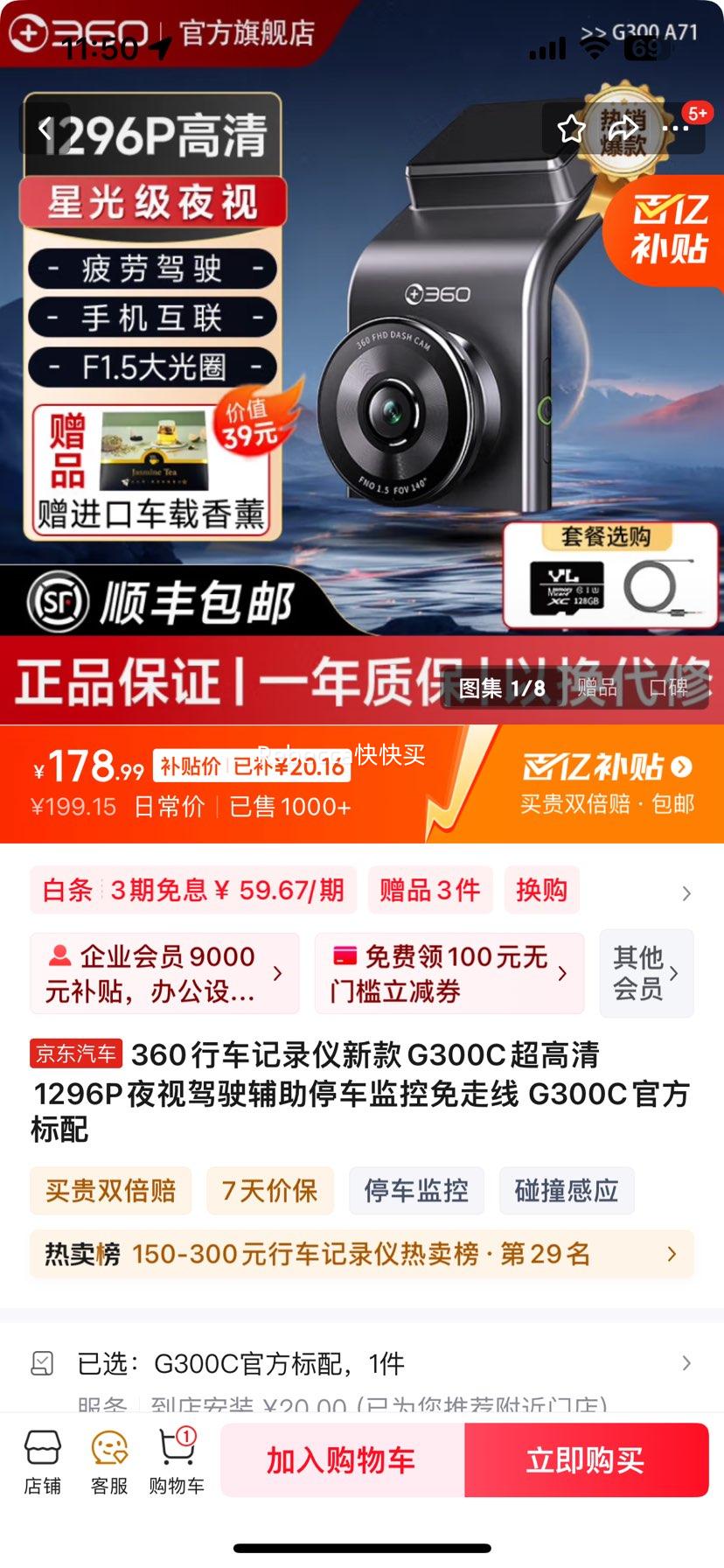Share this product
The width and height of the screenshot is (724, 1568).
click(623, 129)
